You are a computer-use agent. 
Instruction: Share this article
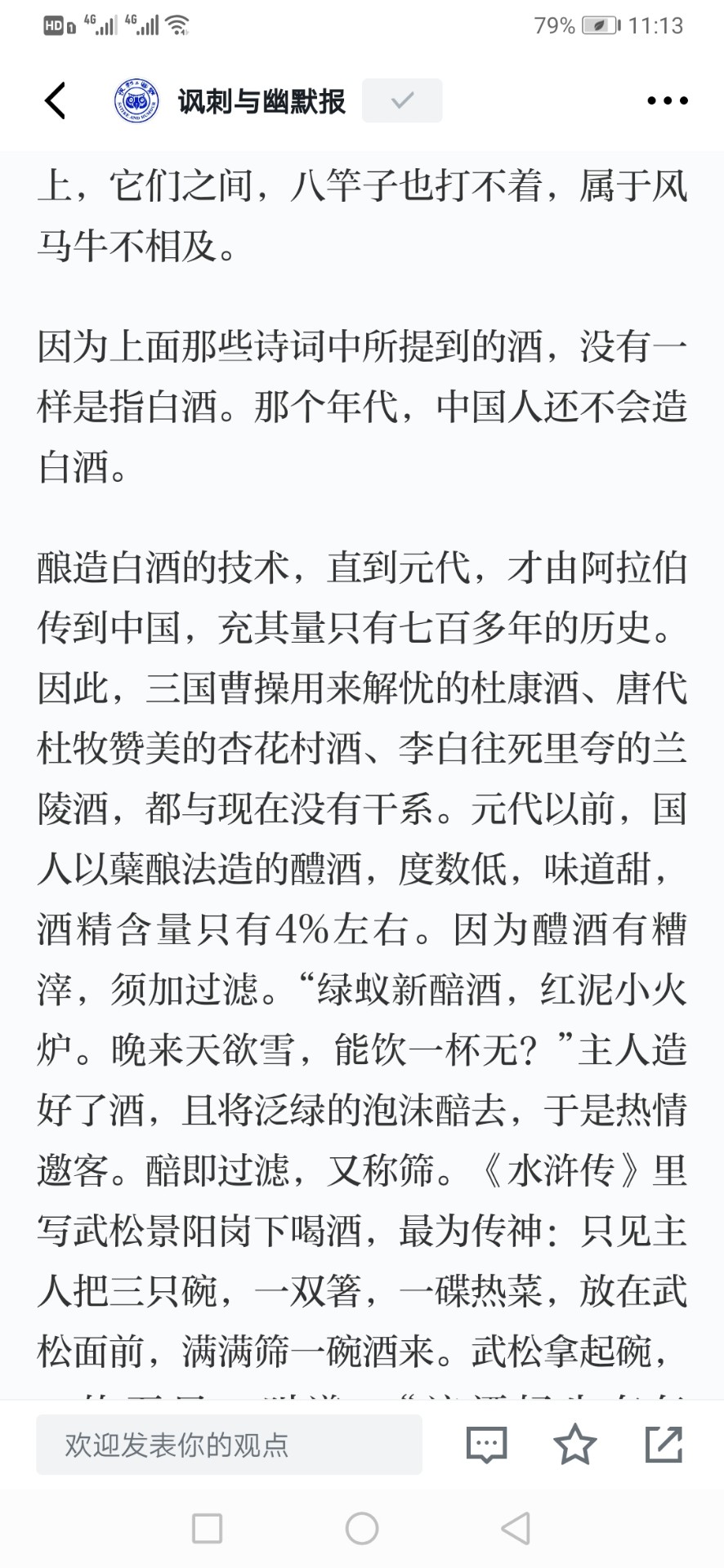pos(664,1444)
